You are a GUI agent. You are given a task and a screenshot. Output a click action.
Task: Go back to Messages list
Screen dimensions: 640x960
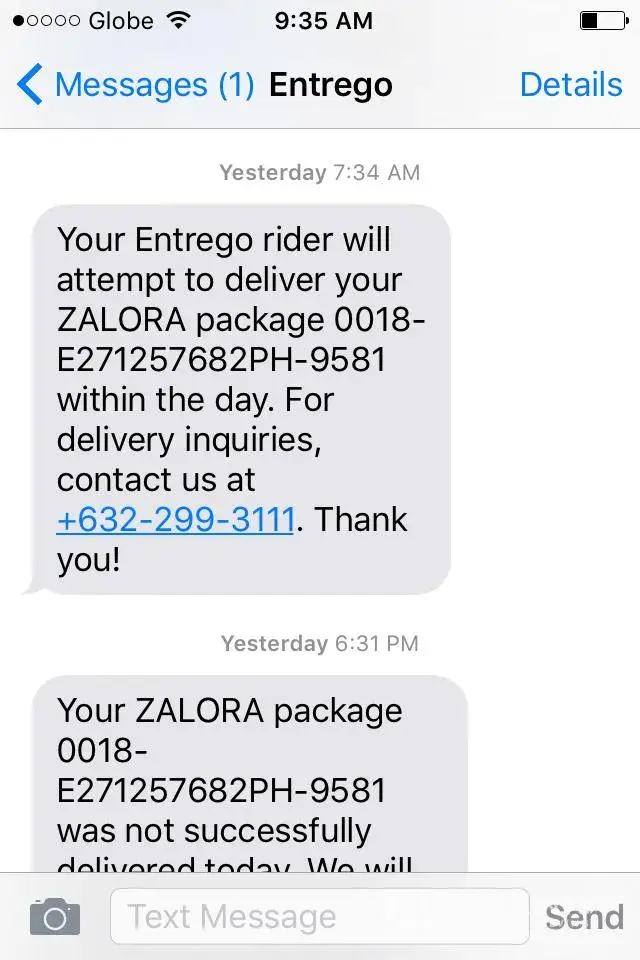[133, 85]
